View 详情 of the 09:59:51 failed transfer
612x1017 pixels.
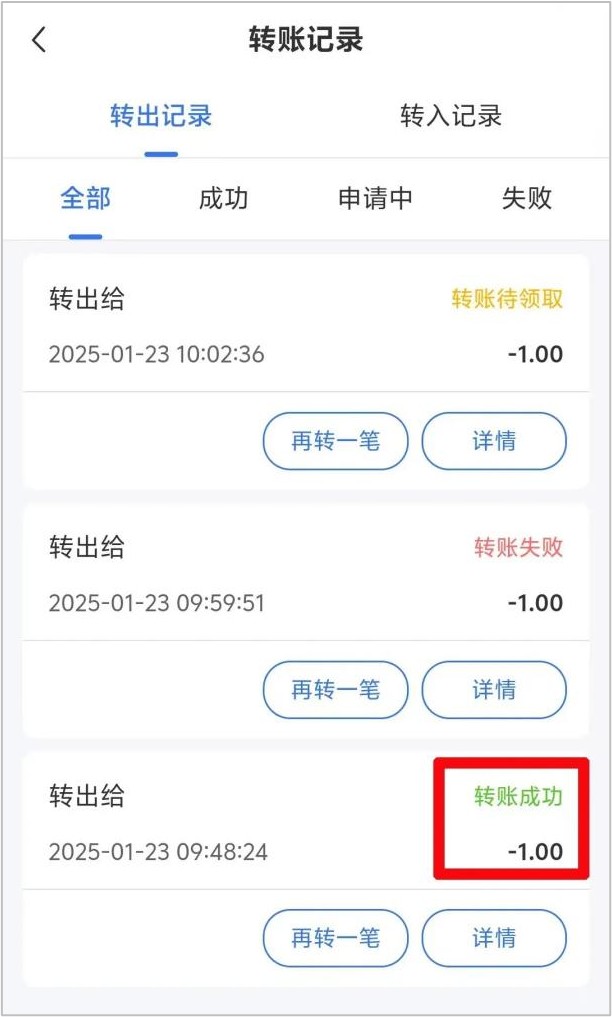(494, 689)
